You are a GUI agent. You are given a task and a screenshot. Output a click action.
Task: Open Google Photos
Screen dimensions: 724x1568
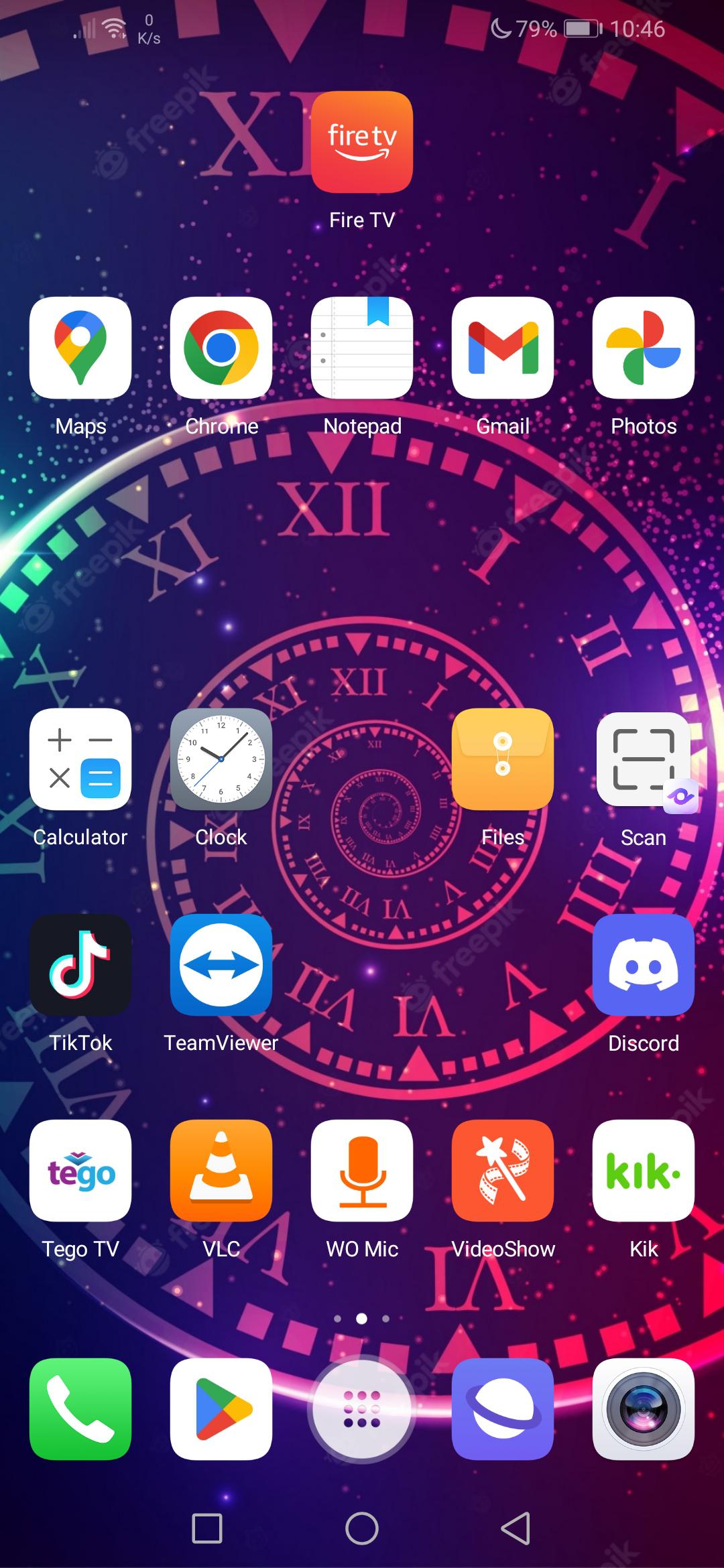[x=643, y=348]
